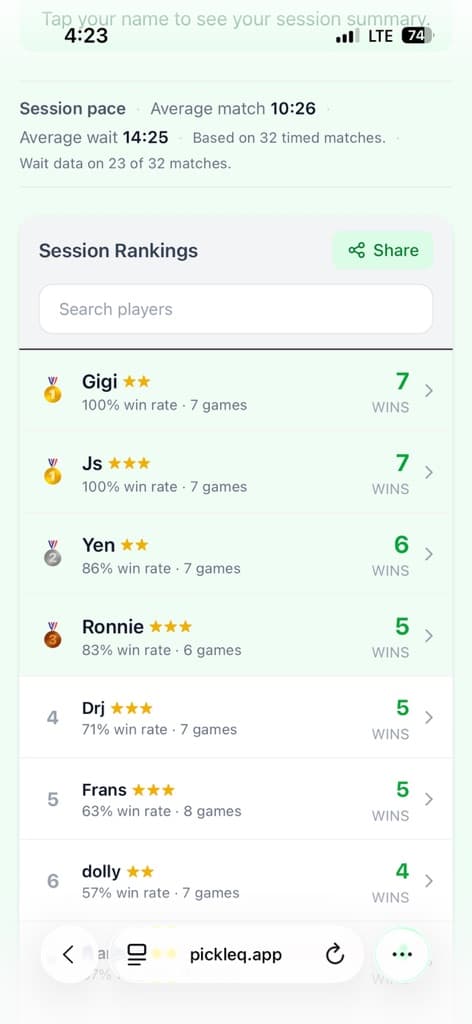Open Frans's session summary
Viewport: 472px width, 1024px height.
point(236,799)
